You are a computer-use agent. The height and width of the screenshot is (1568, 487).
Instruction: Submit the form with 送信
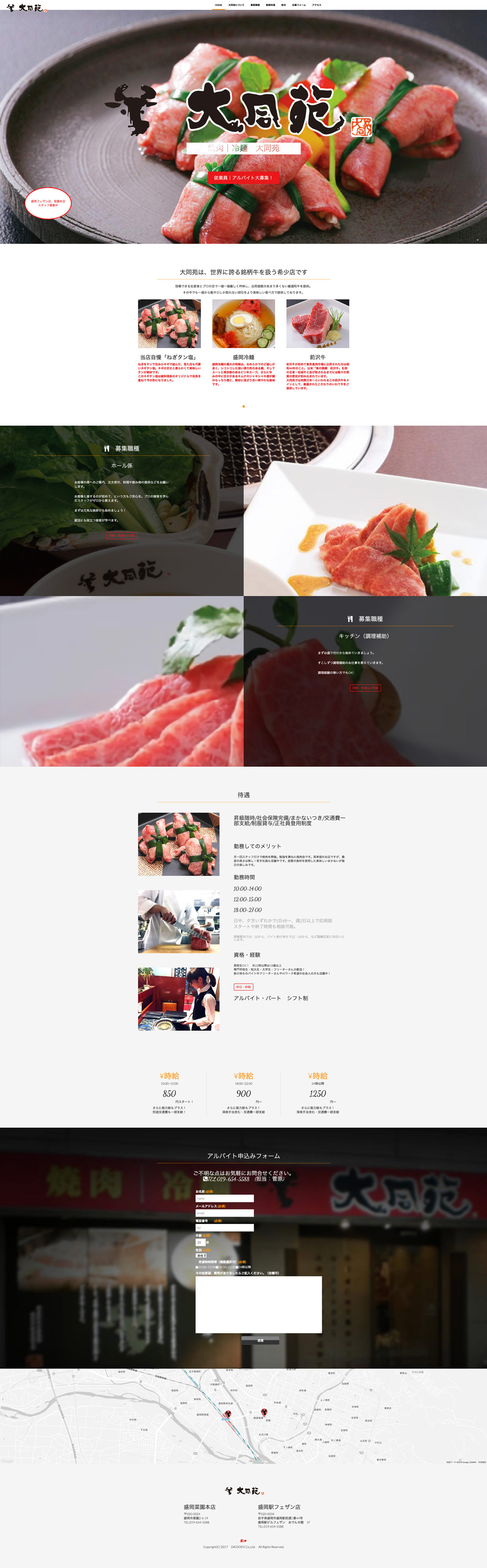click(260, 1340)
